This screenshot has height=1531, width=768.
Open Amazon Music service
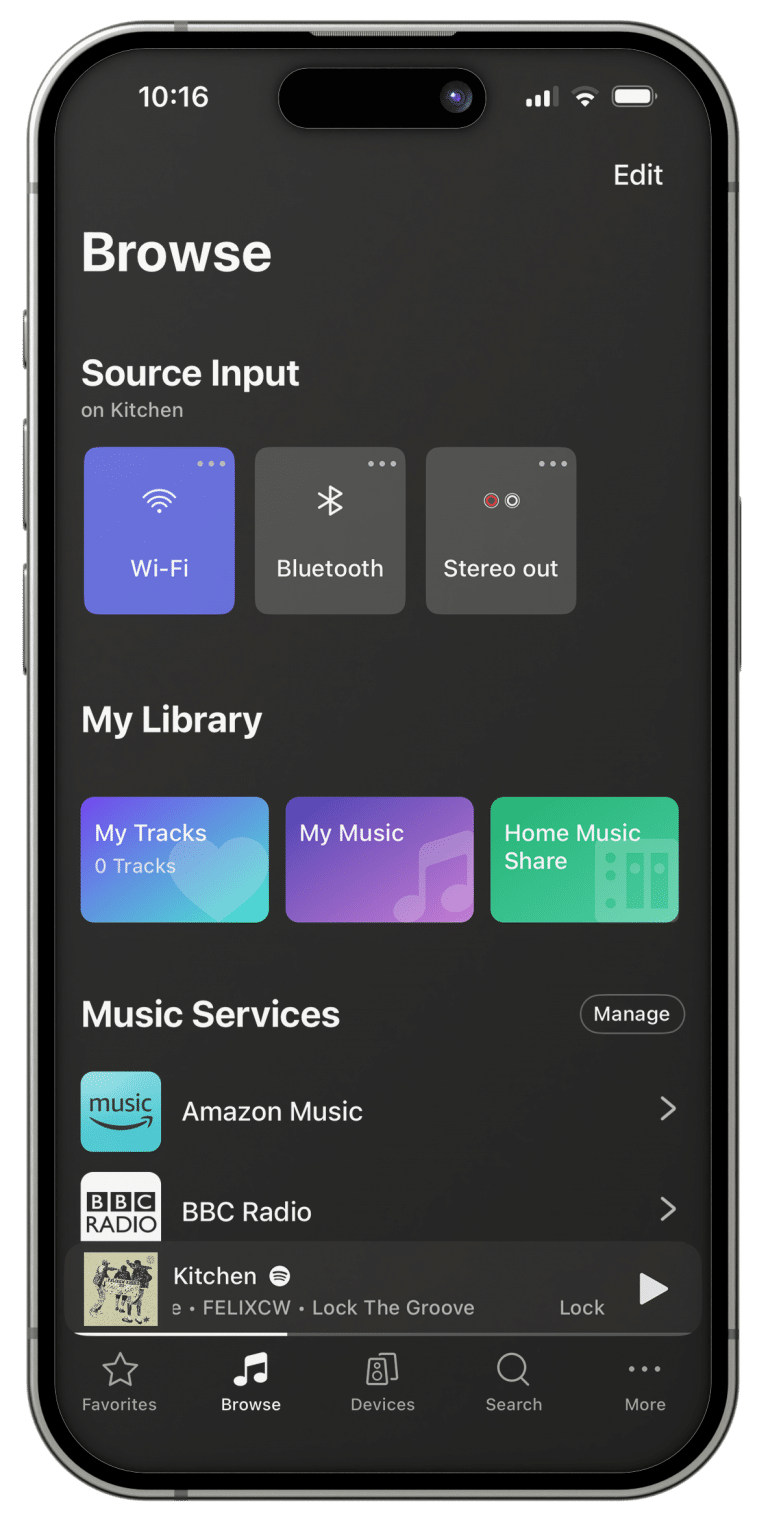(380, 1111)
